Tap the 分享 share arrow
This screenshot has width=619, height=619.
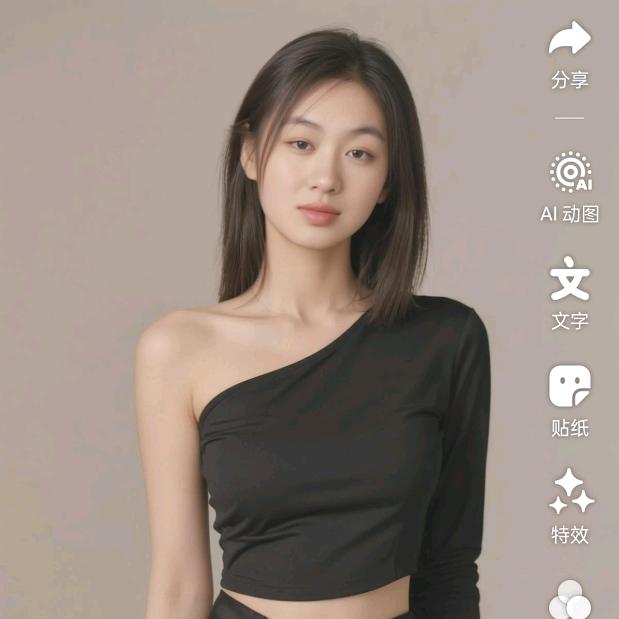(570, 42)
